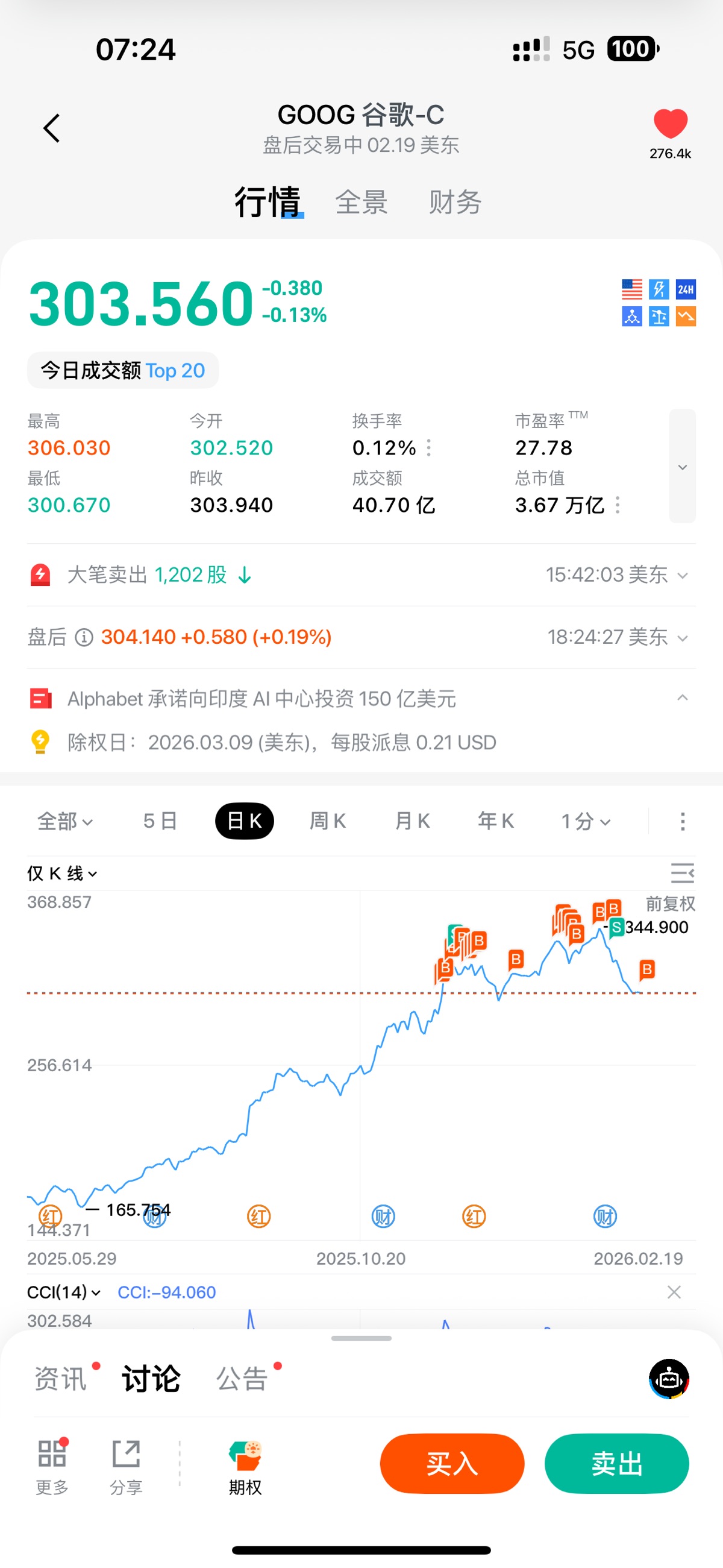Switch to the 资讯 tab
This screenshot has height=1568, width=723.
[60, 1379]
